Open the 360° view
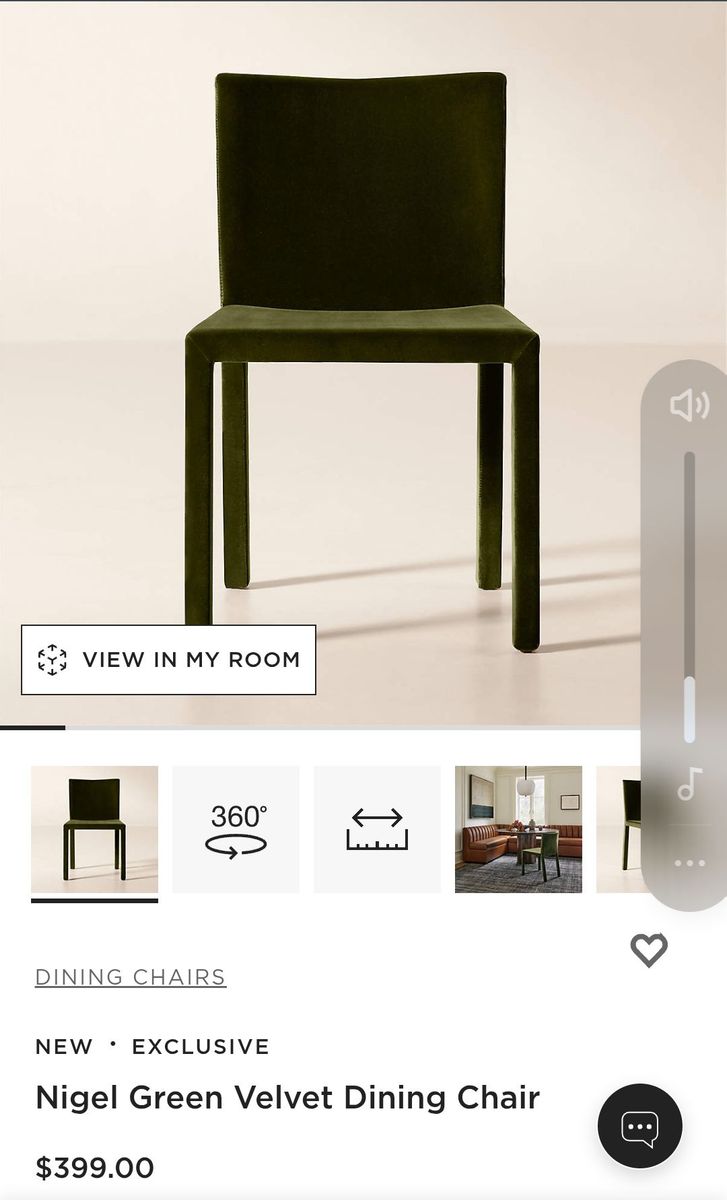727x1200 pixels. [236, 829]
